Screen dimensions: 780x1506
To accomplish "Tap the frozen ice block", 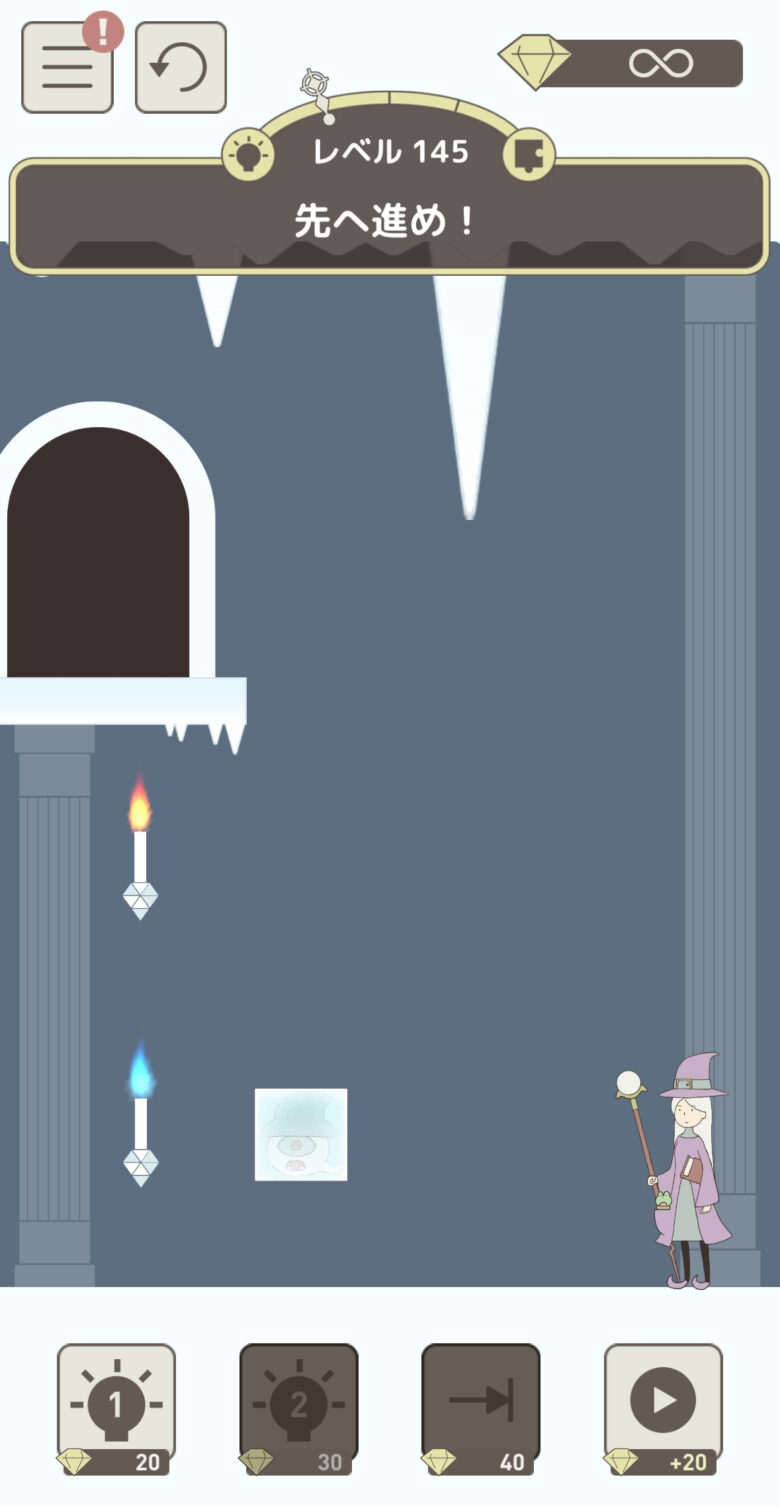I will 301,1134.
